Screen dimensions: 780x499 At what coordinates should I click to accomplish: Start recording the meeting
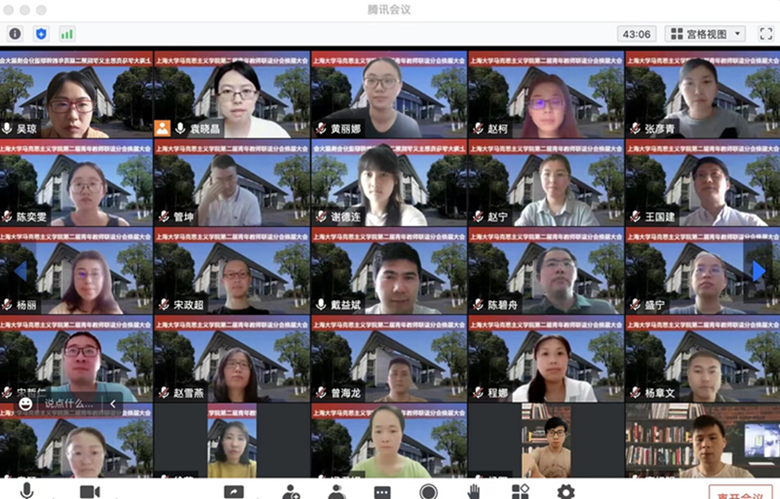coord(428,491)
